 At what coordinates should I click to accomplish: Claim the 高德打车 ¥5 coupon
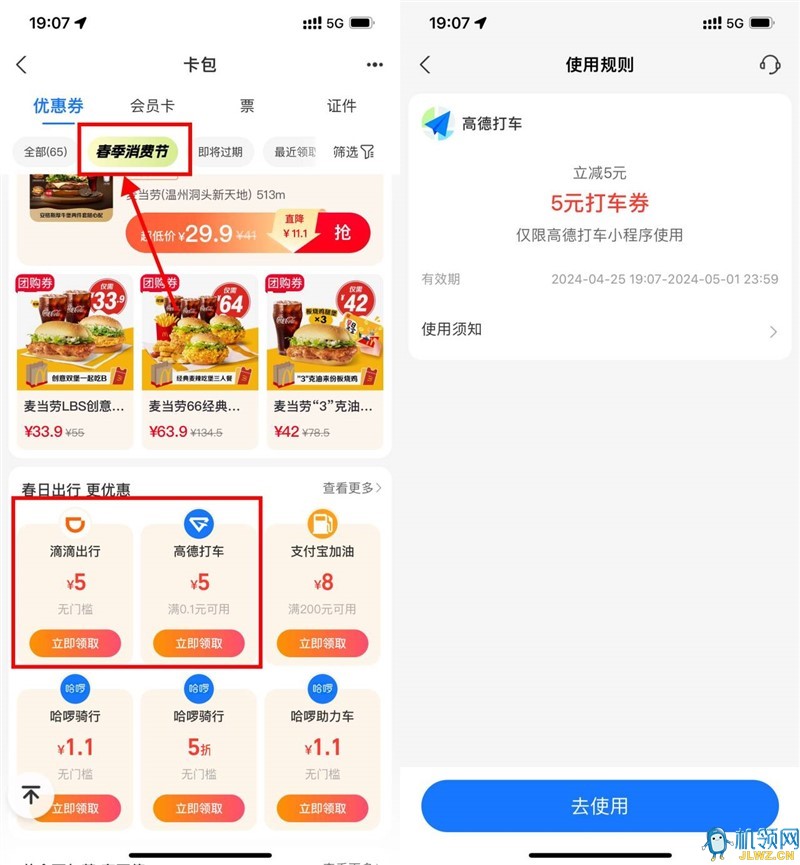199,644
